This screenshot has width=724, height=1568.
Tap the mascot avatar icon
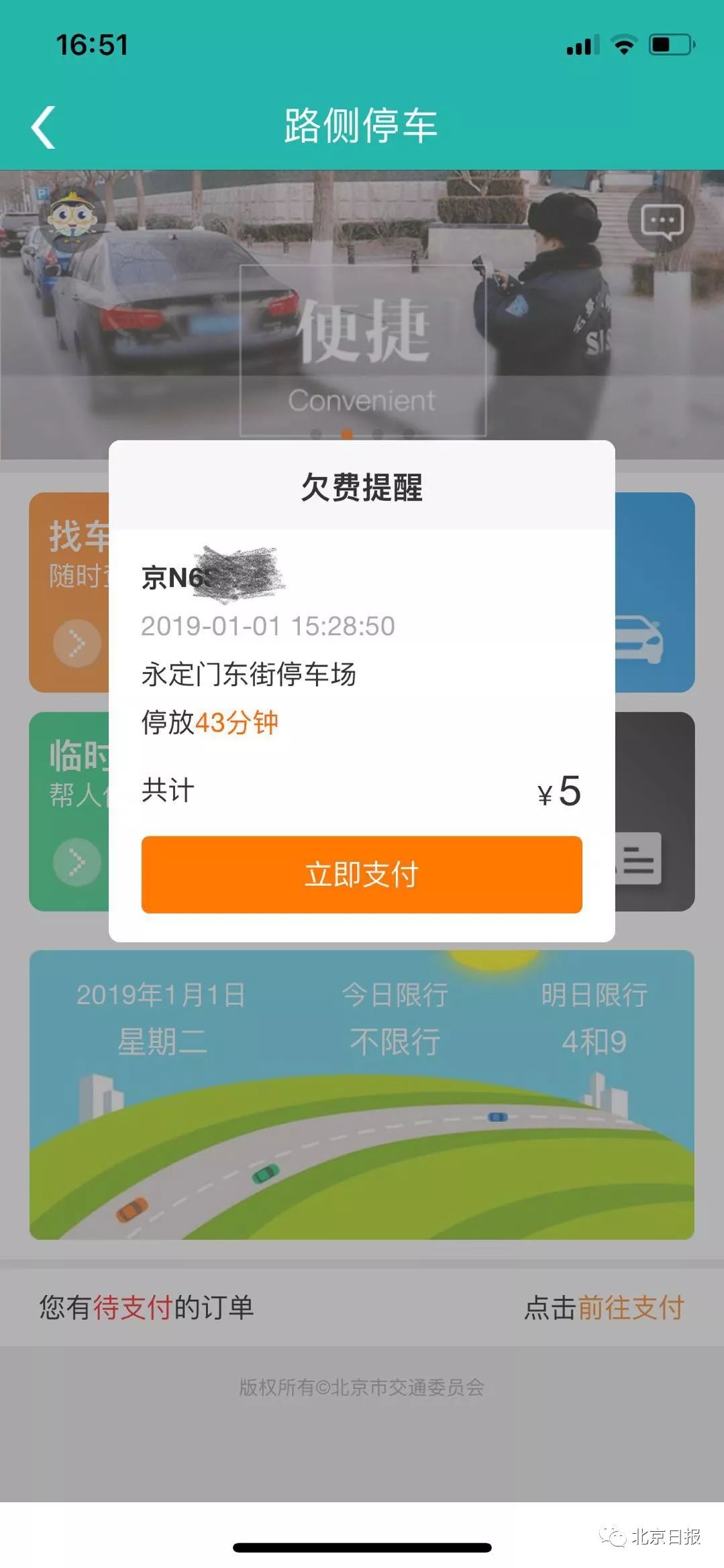(x=72, y=216)
